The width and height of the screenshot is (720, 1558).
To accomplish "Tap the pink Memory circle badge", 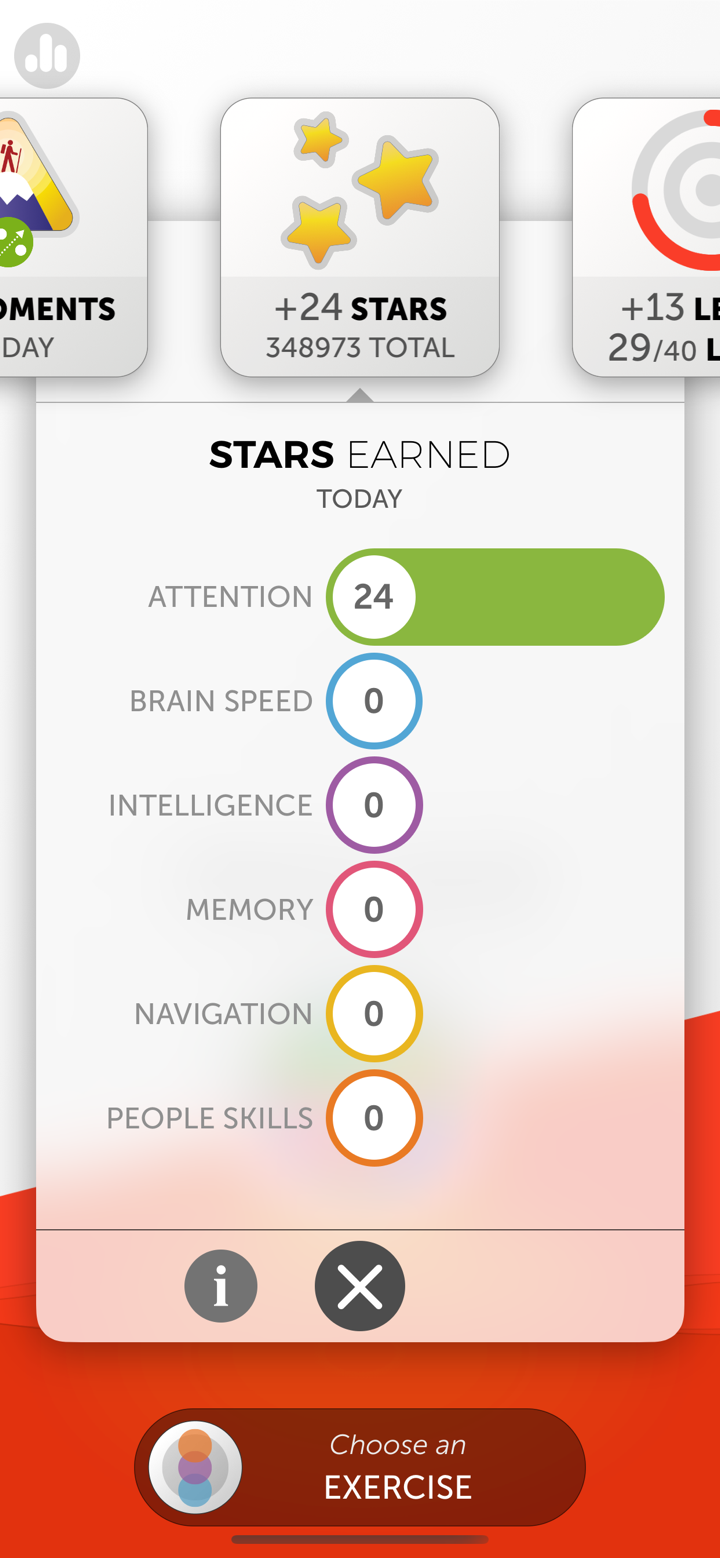I will click(x=374, y=909).
